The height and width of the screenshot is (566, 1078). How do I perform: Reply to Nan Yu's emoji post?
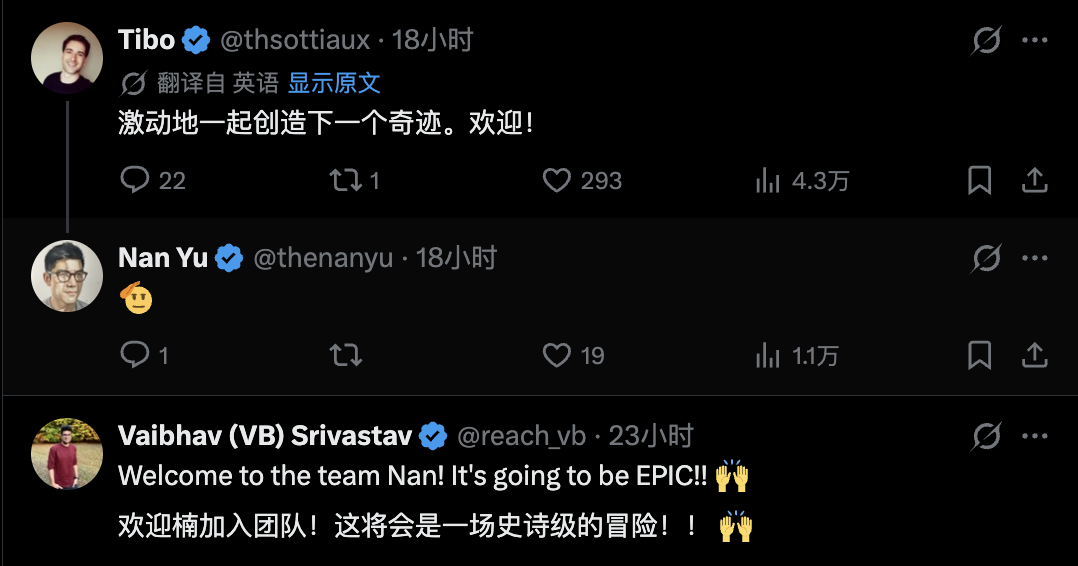135,355
